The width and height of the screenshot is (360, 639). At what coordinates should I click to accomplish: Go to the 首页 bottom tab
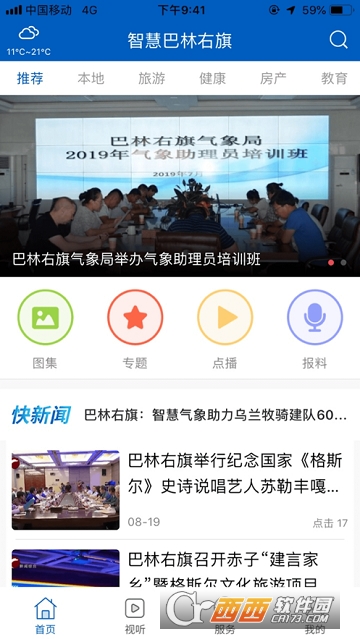click(x=45, y=616)
